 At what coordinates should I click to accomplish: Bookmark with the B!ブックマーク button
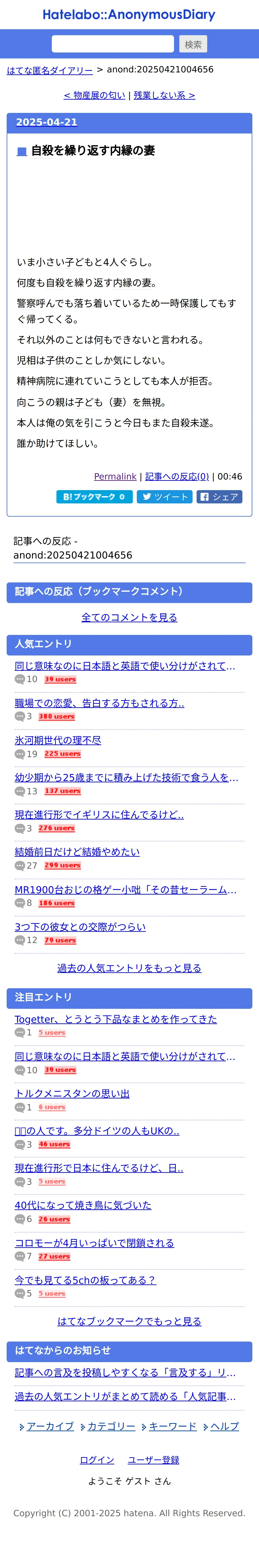94,497
